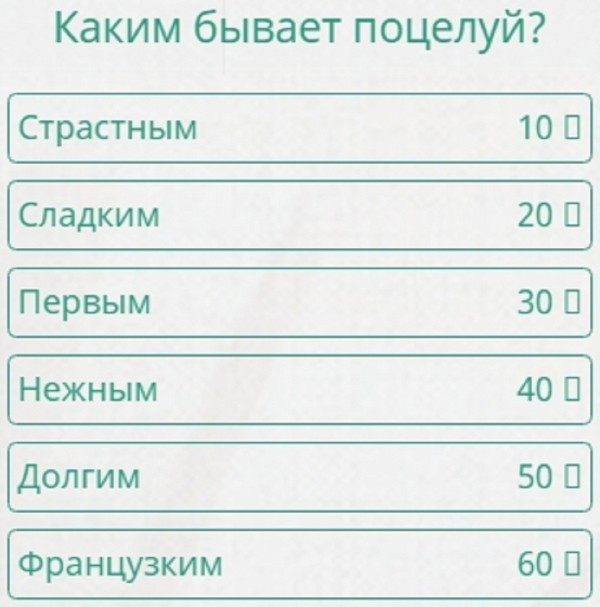The width and height of the screenshot is (600, 607).
Task: Open the Долгим answer row
Action: [298, 477]
